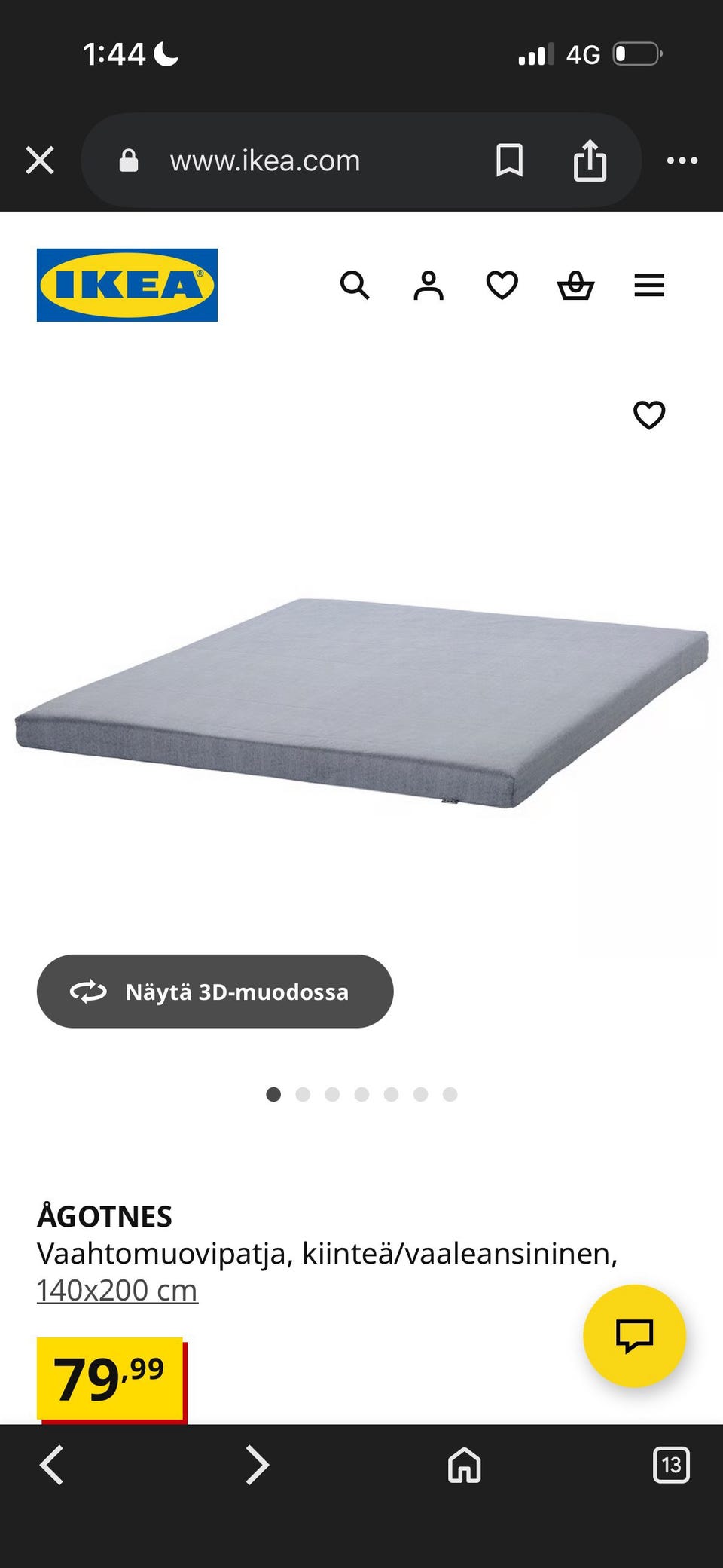The width and height of the screenshot is (723, 1568).
Task: Go forward to next page
Action: click(x=258, y=1466)
